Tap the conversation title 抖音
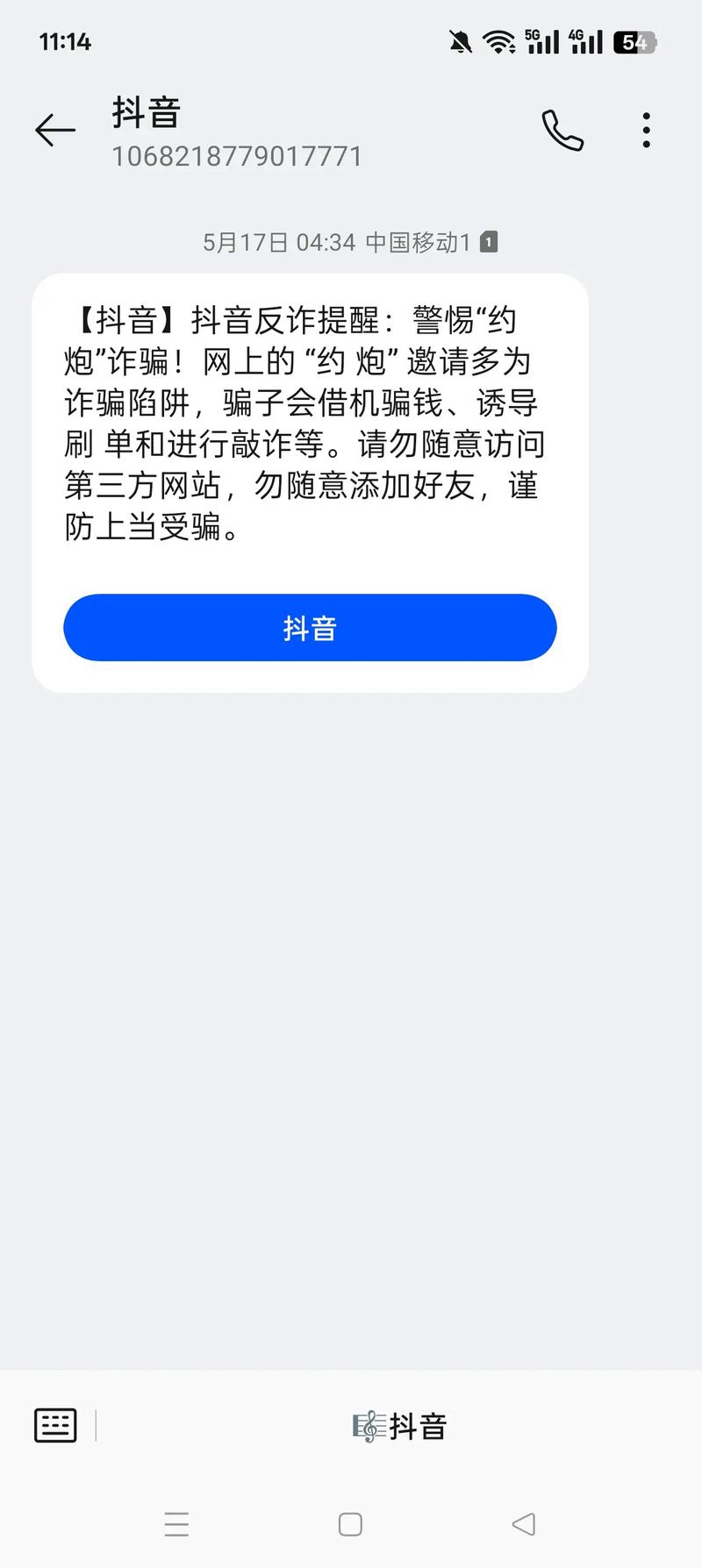 coord(146,112)
